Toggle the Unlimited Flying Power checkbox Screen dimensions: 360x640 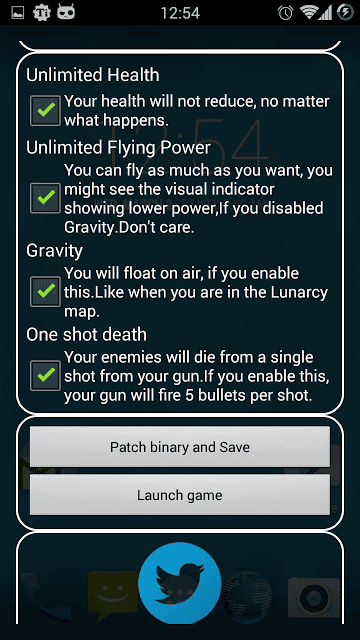[x=45, y=198]
